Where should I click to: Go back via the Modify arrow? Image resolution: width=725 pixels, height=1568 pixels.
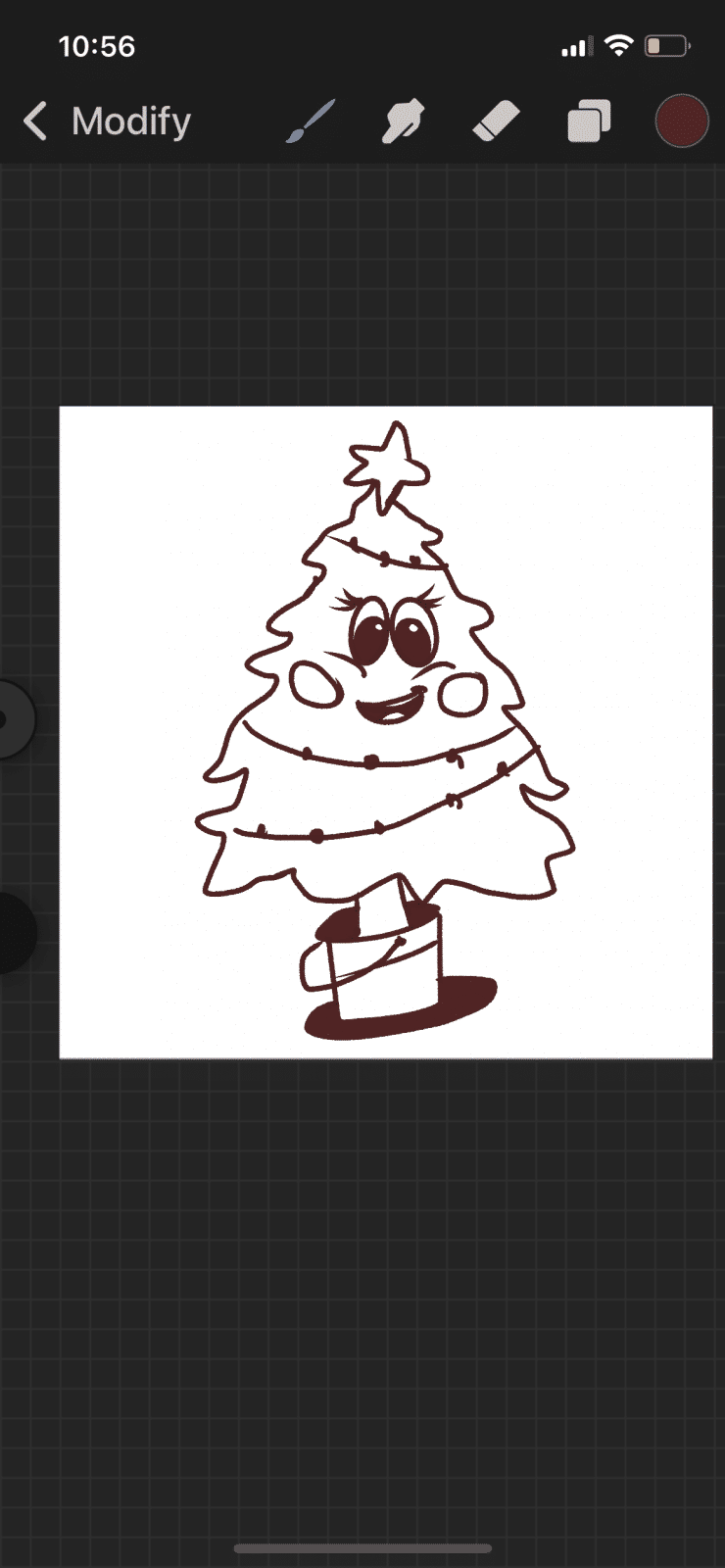click(x=37, y=122)
